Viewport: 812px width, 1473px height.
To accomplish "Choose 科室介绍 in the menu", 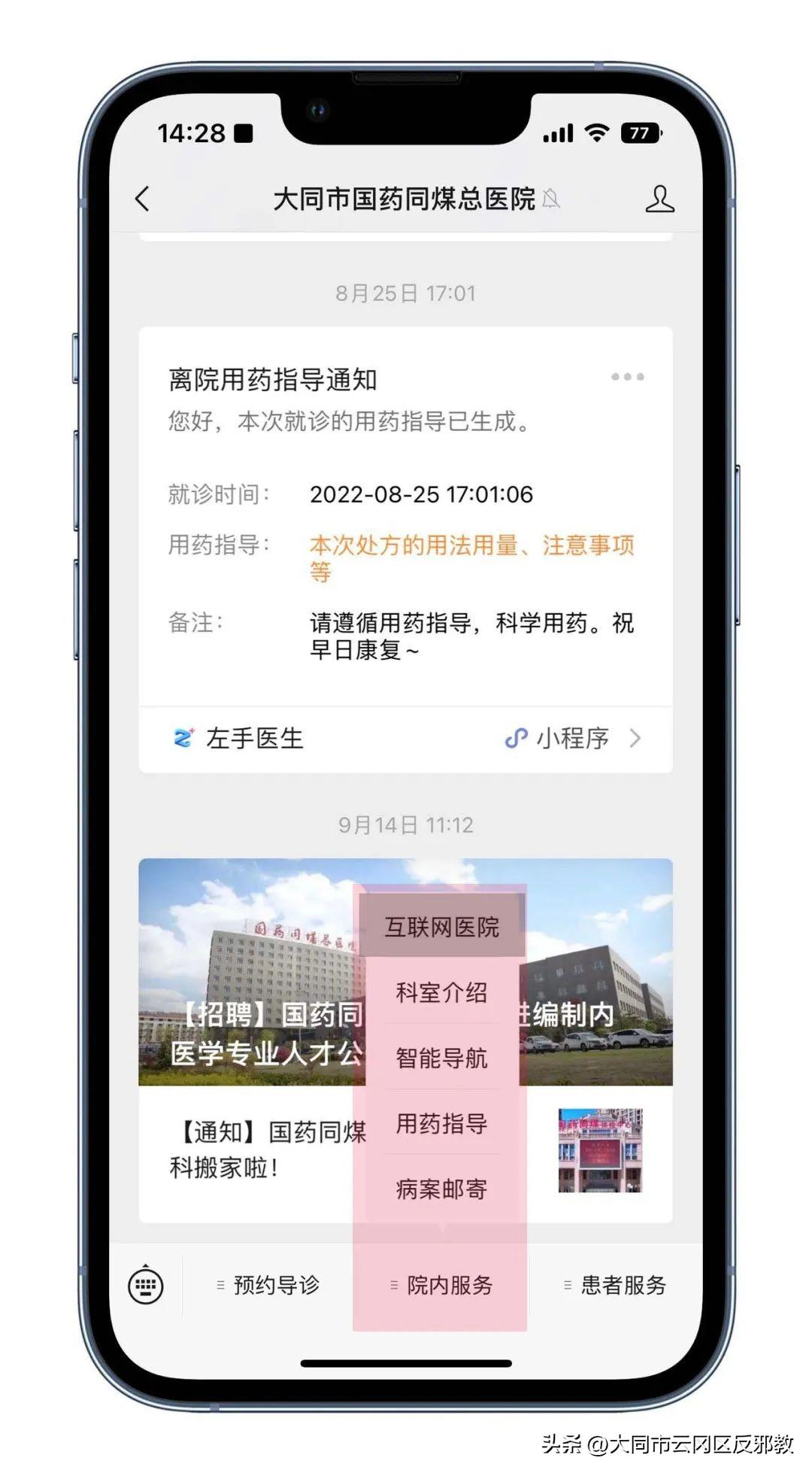I will point(442,992).
